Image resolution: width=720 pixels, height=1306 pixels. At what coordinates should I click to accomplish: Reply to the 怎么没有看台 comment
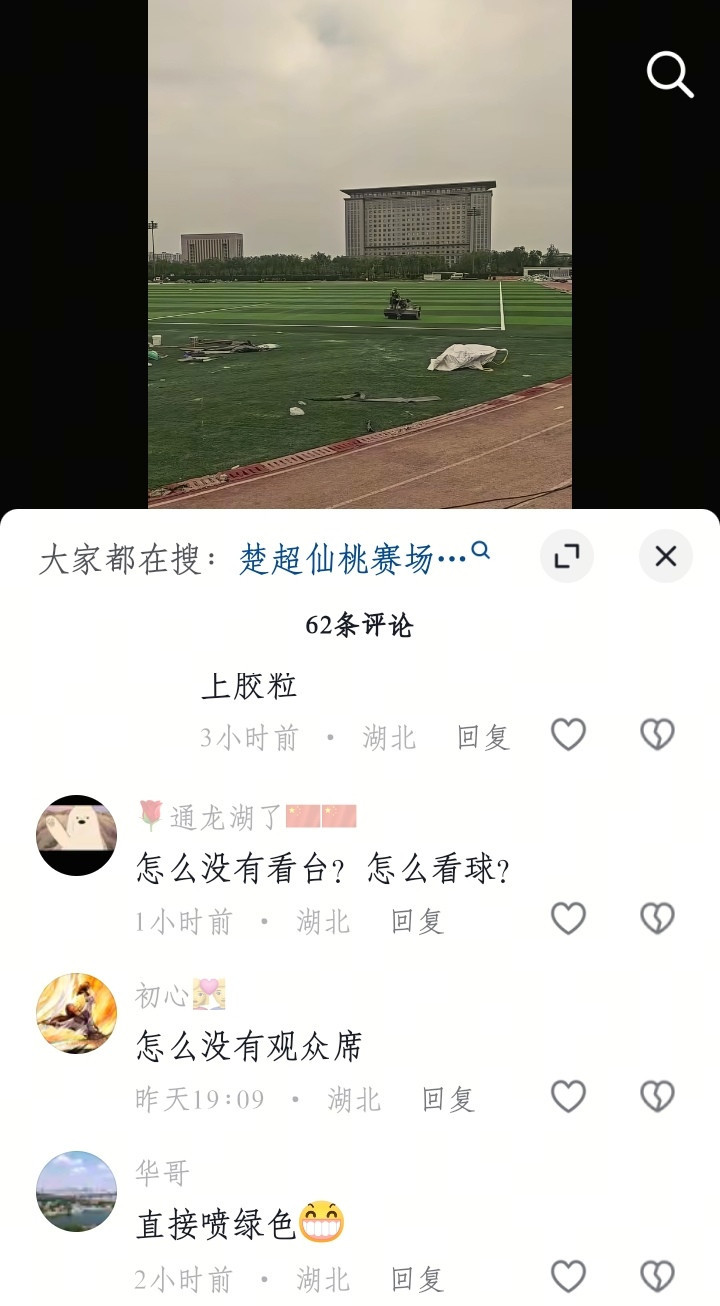[x=417, y=921]
